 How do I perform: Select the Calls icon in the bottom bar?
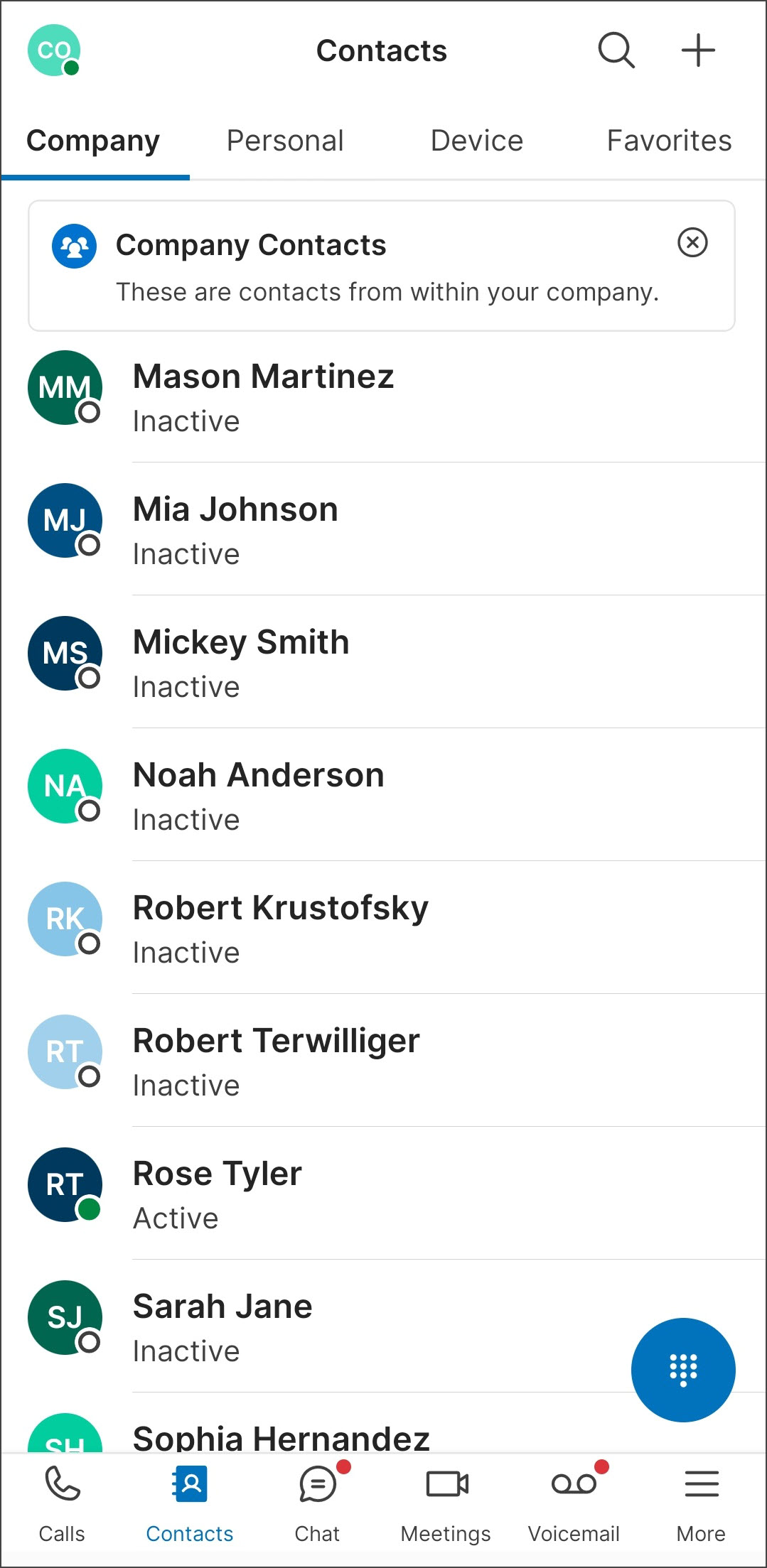click(x=62, y=1499)
